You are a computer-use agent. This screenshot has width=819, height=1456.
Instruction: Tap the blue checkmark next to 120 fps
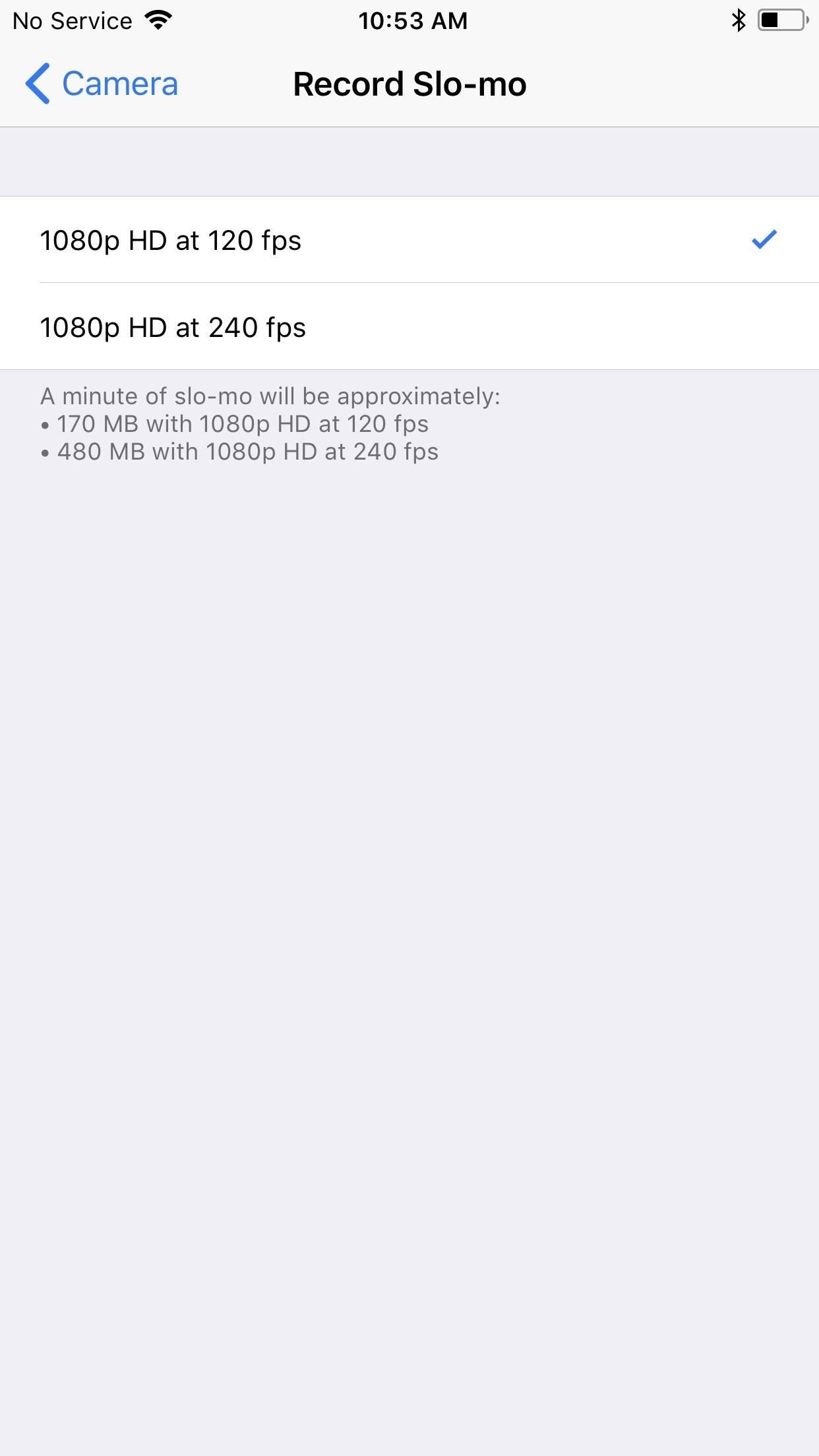point(764,240)
